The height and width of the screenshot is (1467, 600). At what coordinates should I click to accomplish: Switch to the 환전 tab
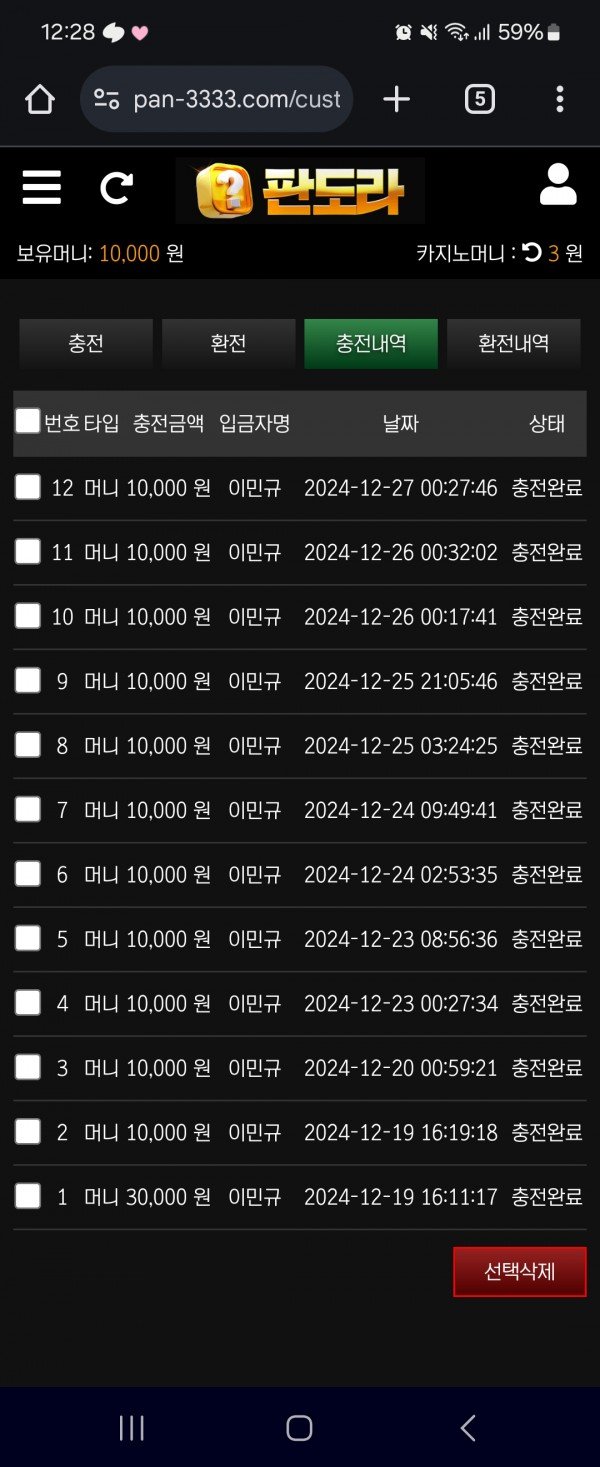[228, 344]
